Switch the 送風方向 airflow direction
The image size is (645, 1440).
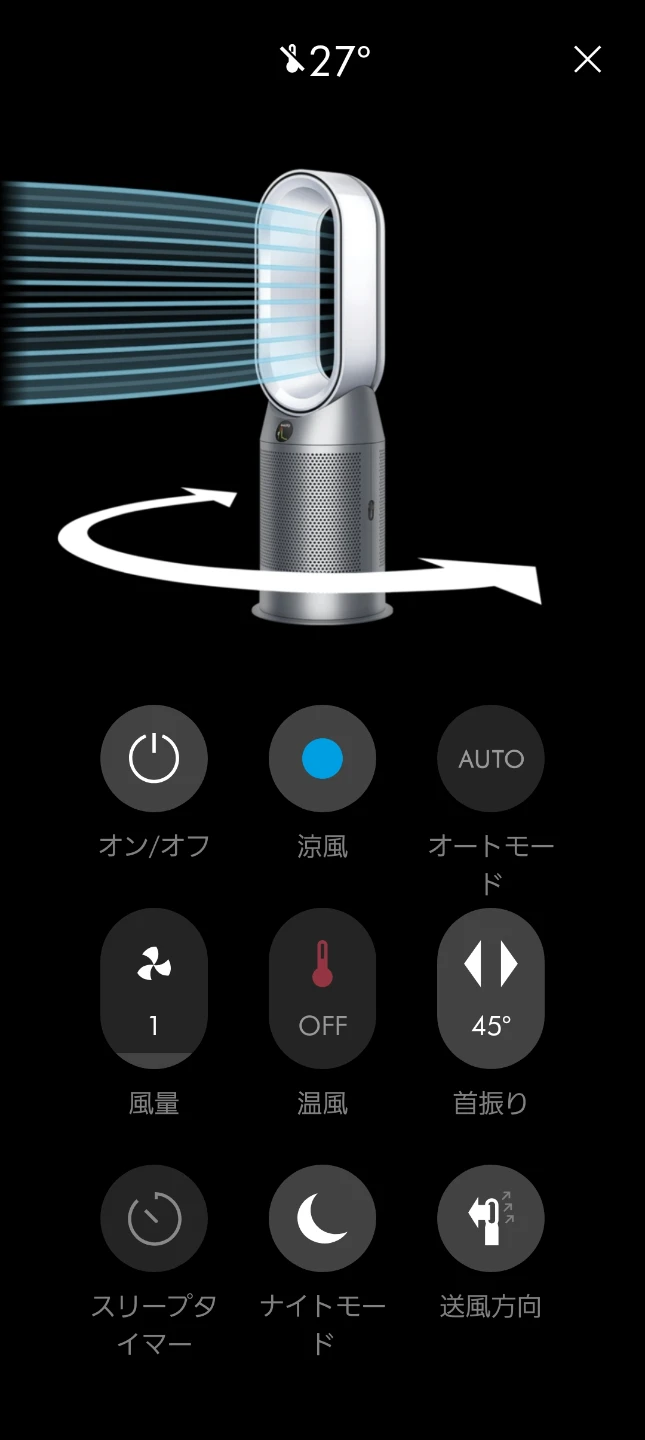coord(491,1218)
